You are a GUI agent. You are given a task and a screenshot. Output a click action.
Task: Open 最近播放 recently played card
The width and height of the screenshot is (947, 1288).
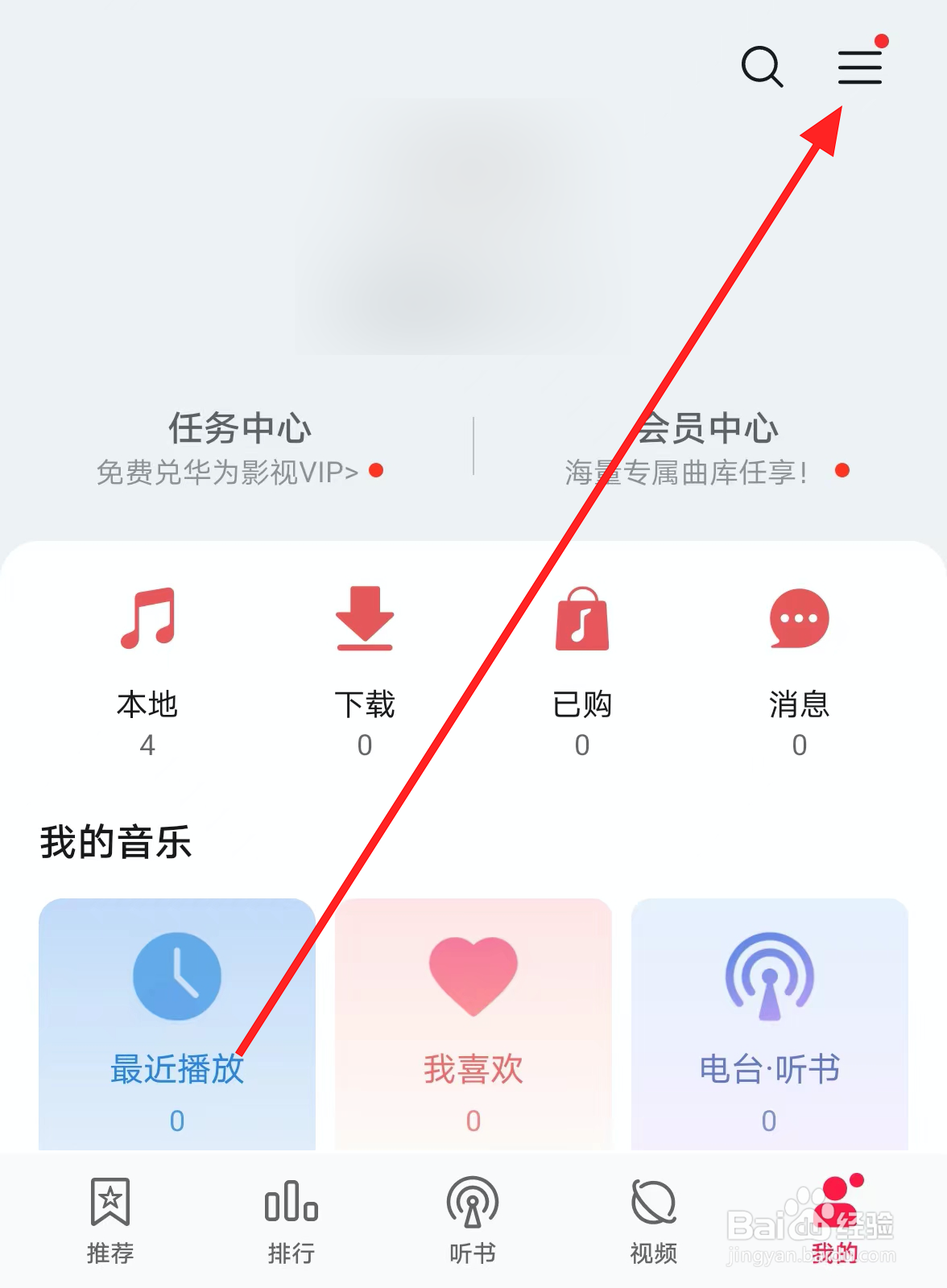pos(177,1022)
